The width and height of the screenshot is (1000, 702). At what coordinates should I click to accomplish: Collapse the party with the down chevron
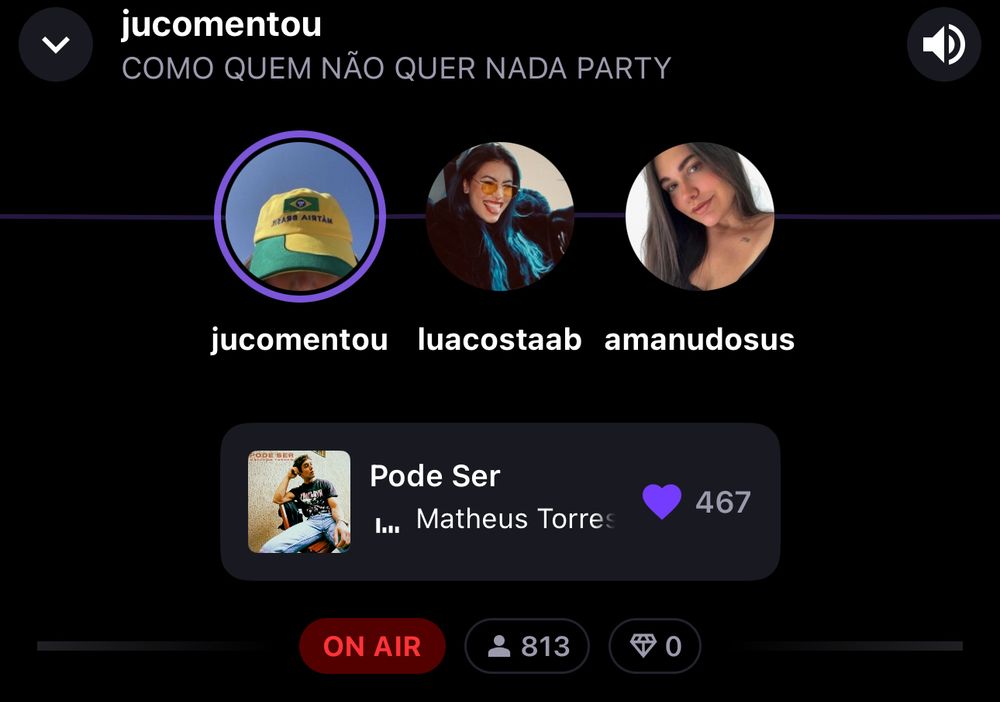coord(56,45)
